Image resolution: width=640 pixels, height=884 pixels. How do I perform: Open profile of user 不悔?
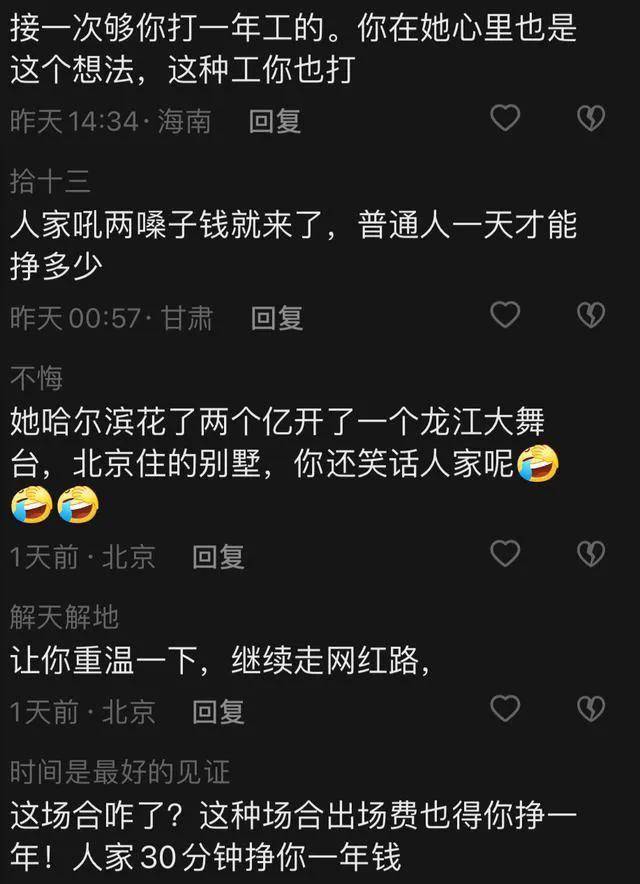37,378
